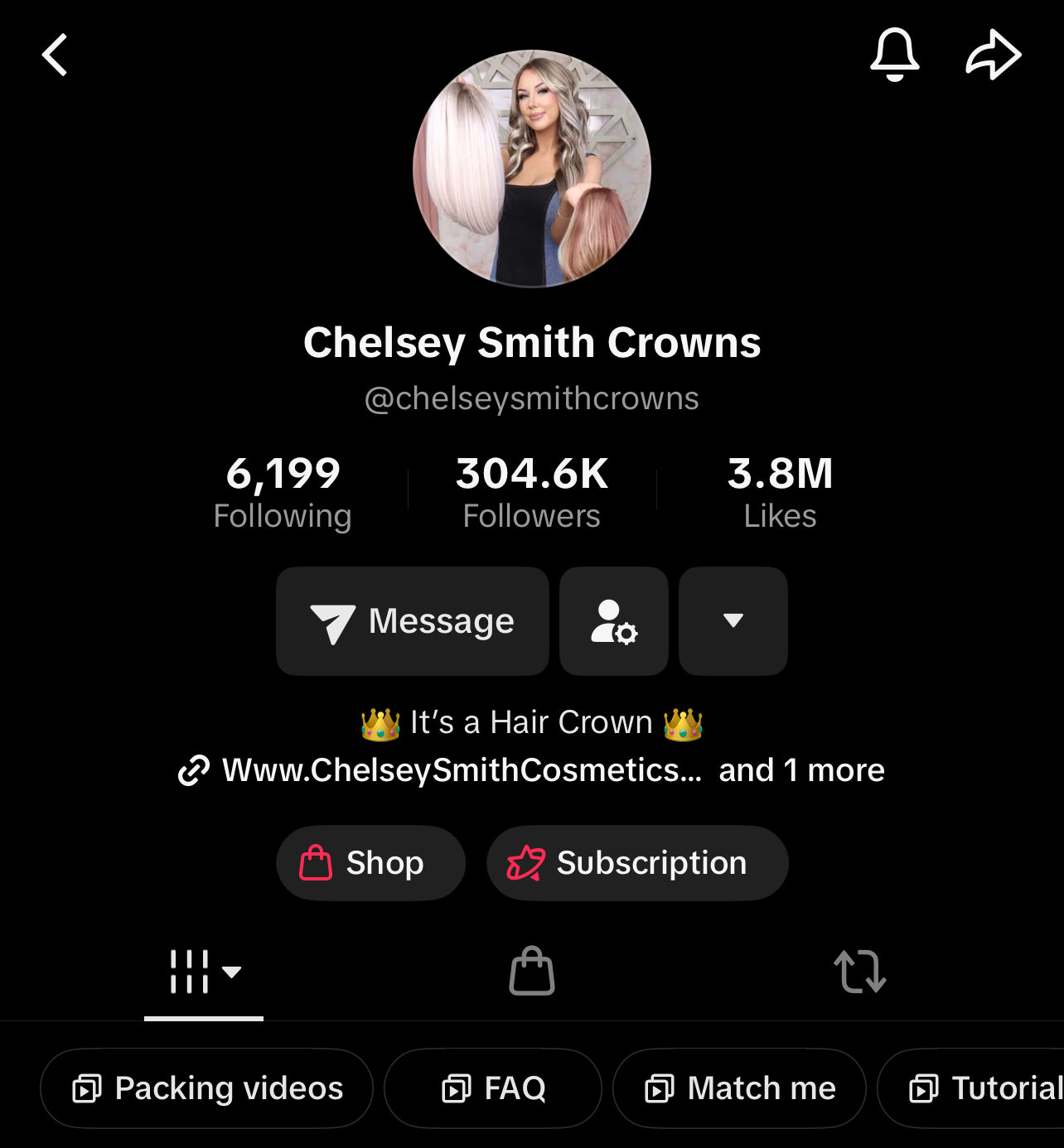Image resolution: width=1064 pixels, height=1148 pixels.
Task: Share this profile
Action: pyautogui.click(x=993, y=55)
